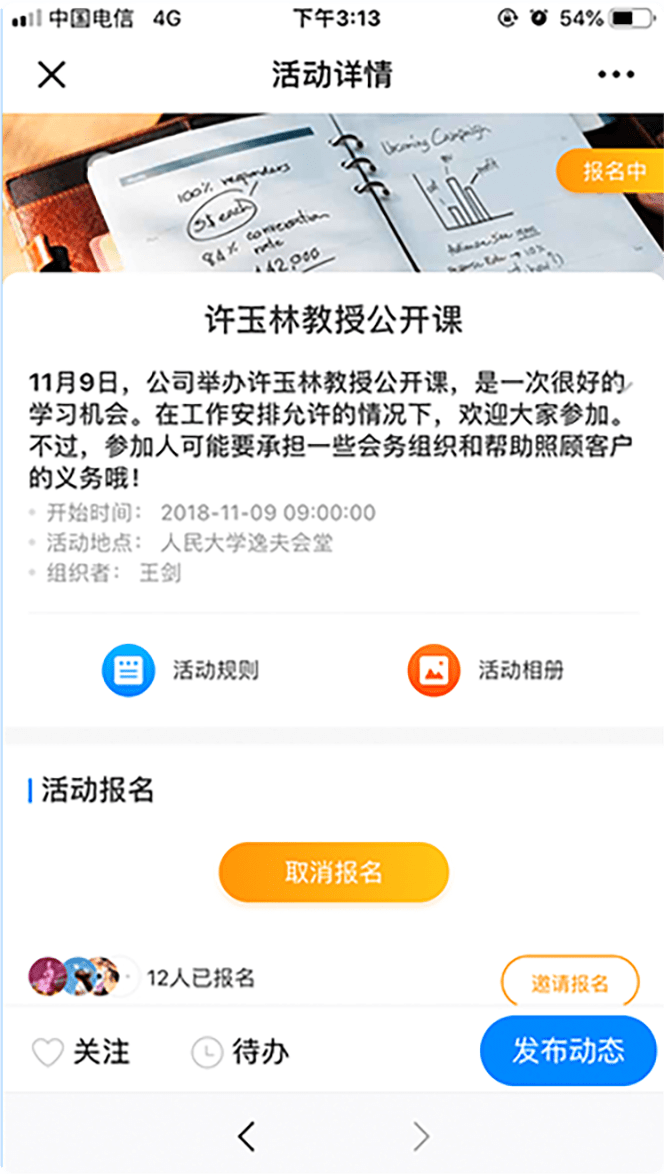Close the activity details page
Screen dimensions: 664x1174
pyautogui.click(x=51, y=74)
